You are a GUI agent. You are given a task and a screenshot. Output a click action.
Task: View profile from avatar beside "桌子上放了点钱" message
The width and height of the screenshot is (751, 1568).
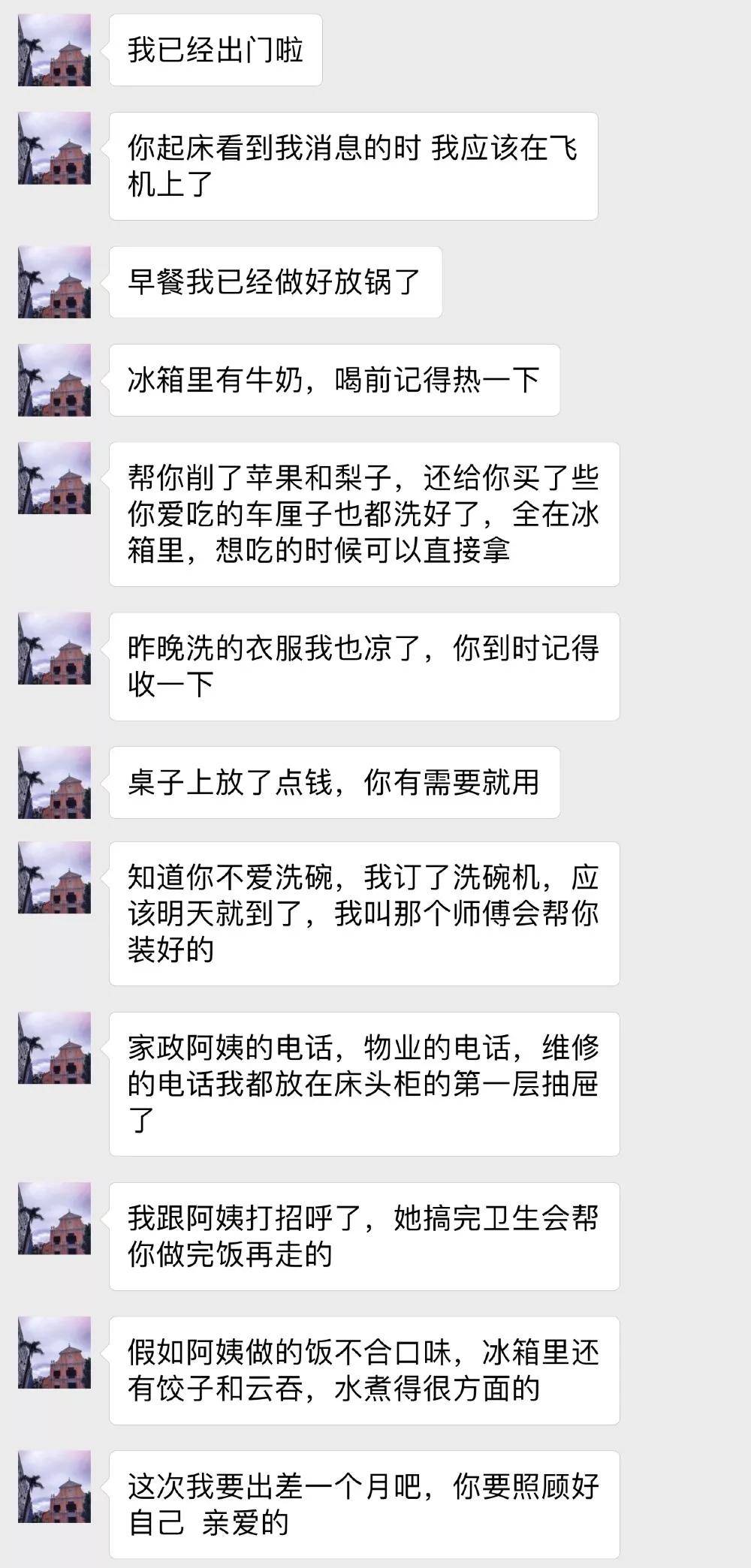coord(54,782)
